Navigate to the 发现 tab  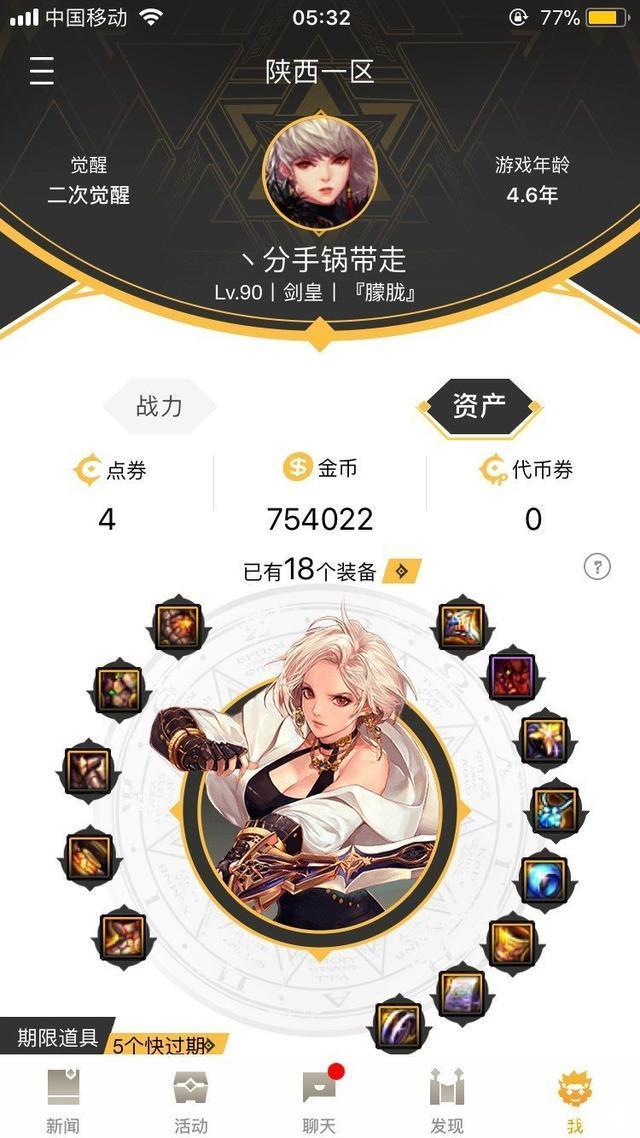[x=447, y=1098]
